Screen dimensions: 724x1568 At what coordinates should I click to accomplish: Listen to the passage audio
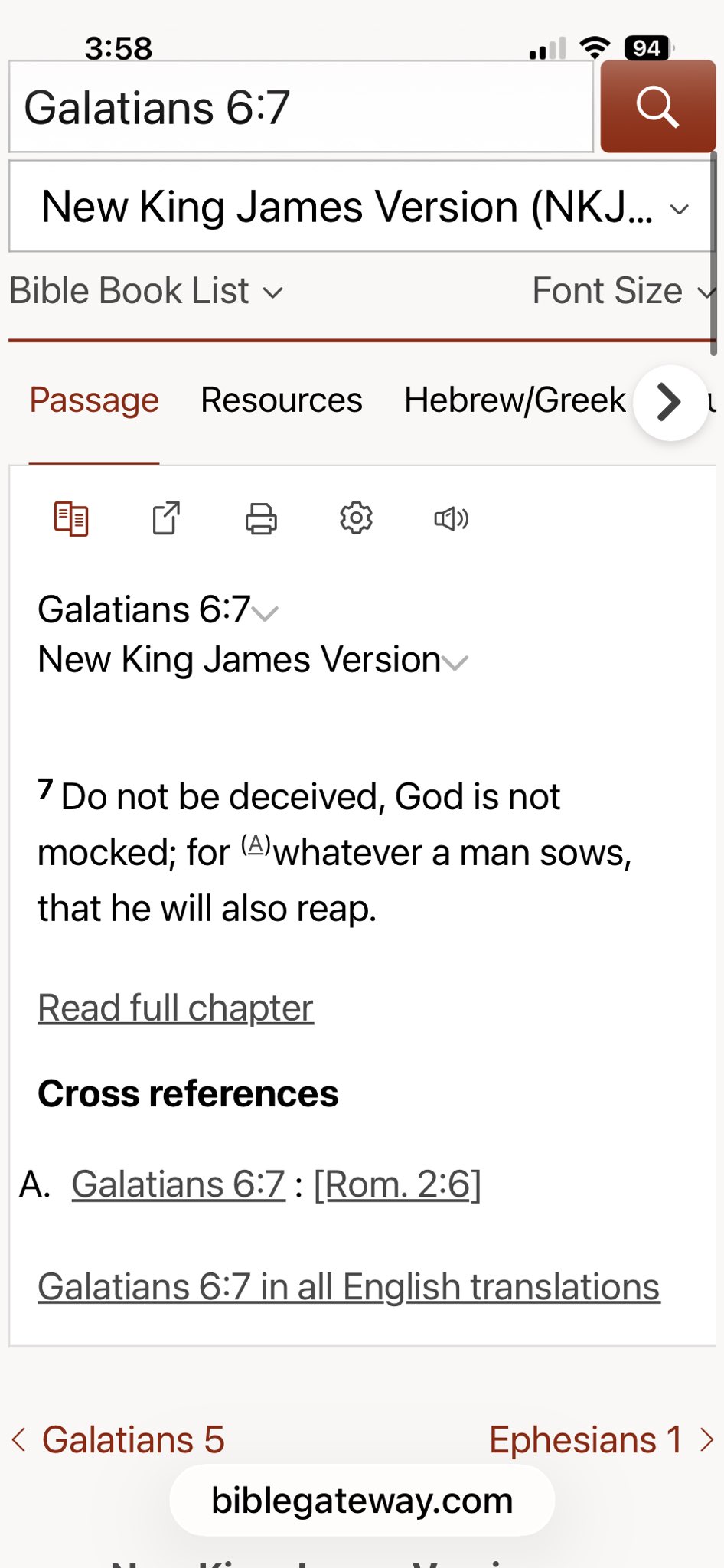(451, 519)
